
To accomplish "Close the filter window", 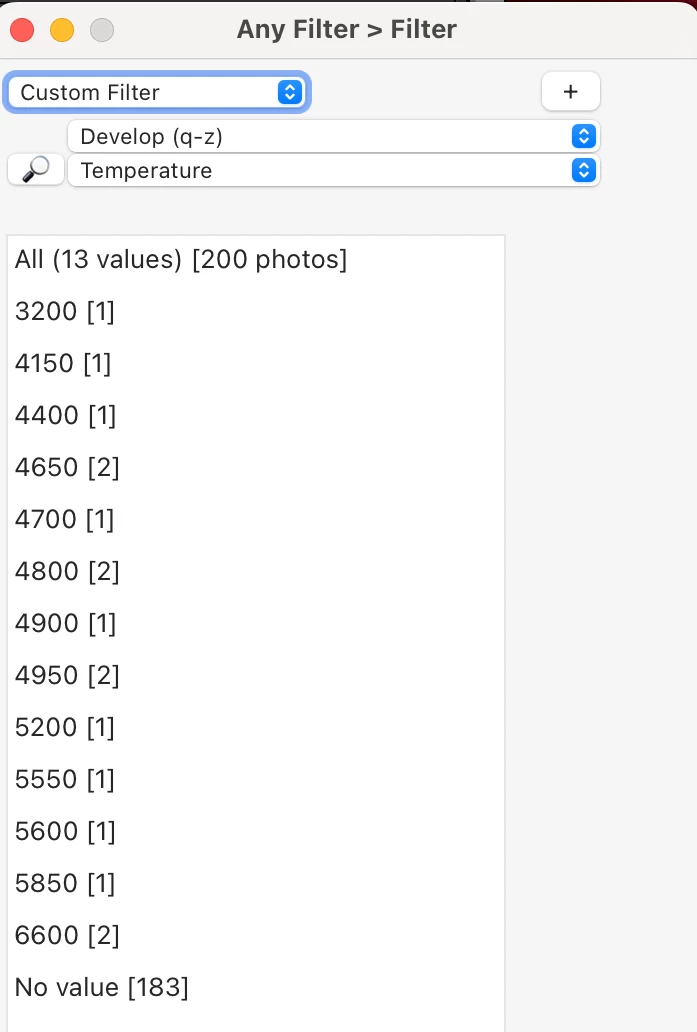I will coord(21,30).
